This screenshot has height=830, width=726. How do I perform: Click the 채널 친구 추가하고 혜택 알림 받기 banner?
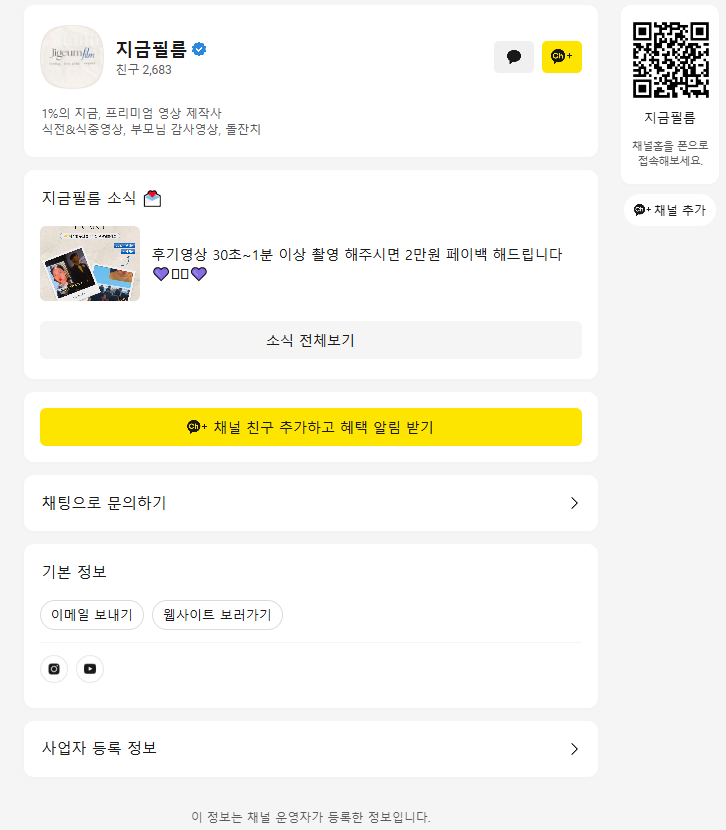310,426
